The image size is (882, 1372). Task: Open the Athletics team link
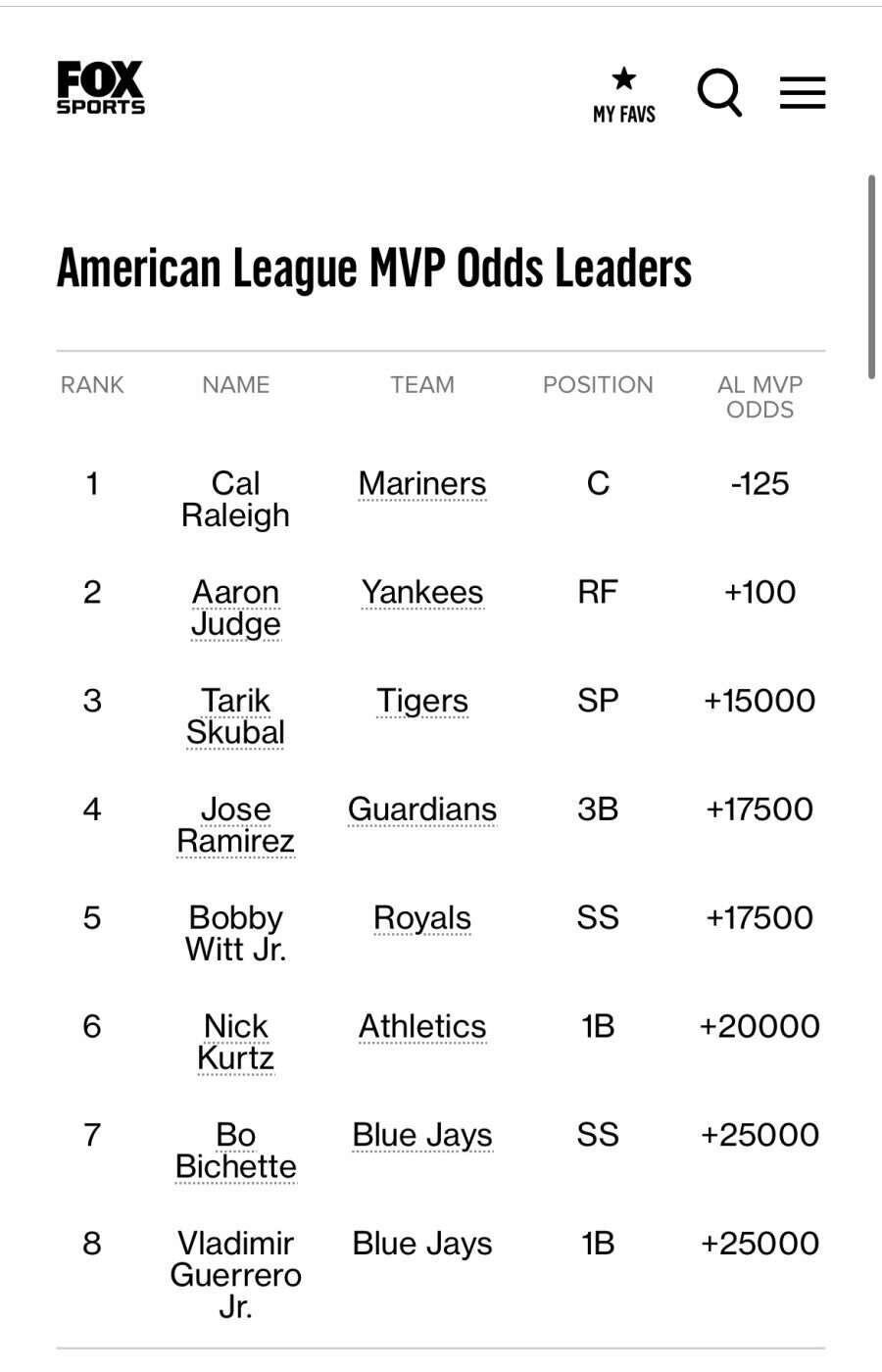click(422, 1027)
